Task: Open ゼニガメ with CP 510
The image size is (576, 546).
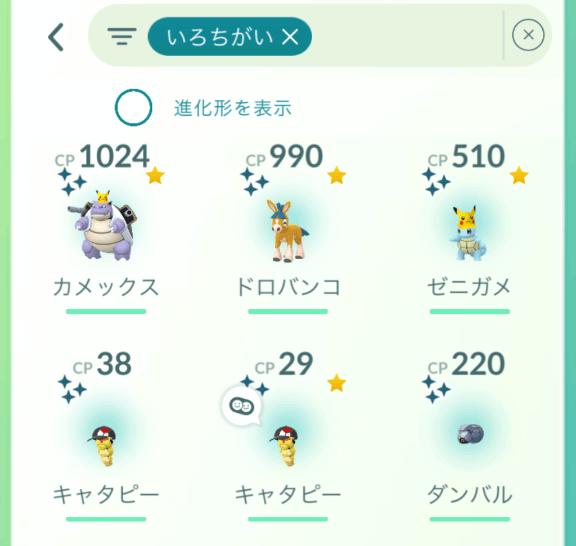Action: pyautogui.click(x=469, y=229)
